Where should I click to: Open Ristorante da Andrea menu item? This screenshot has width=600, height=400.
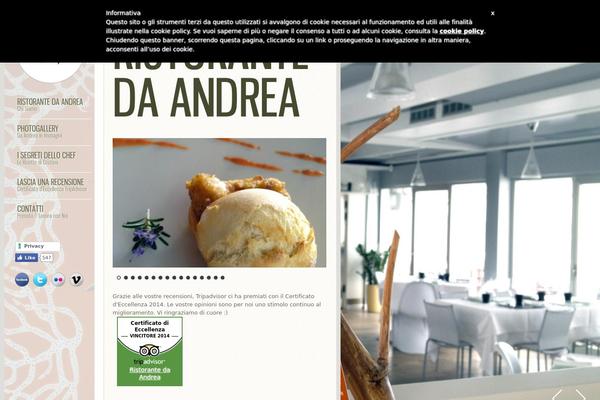[x=50, y=102]
